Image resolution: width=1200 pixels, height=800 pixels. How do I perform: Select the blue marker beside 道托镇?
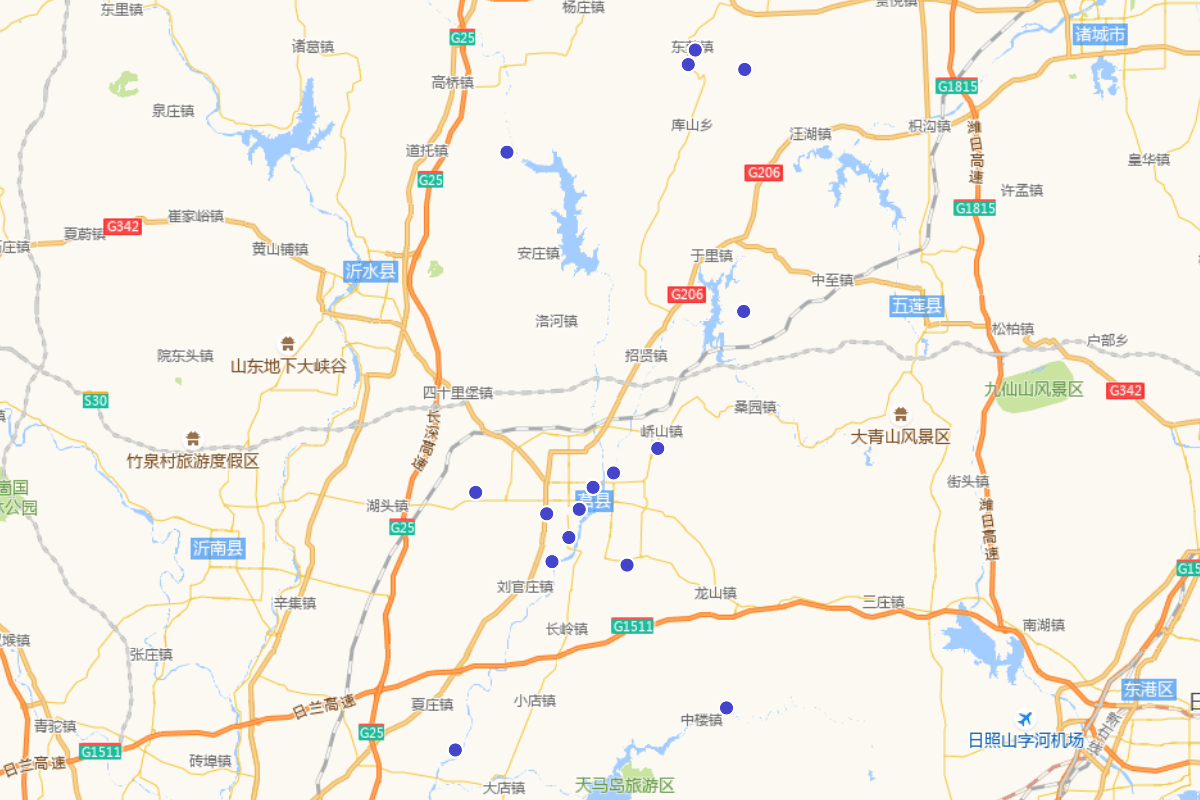[x=507, y=152]
